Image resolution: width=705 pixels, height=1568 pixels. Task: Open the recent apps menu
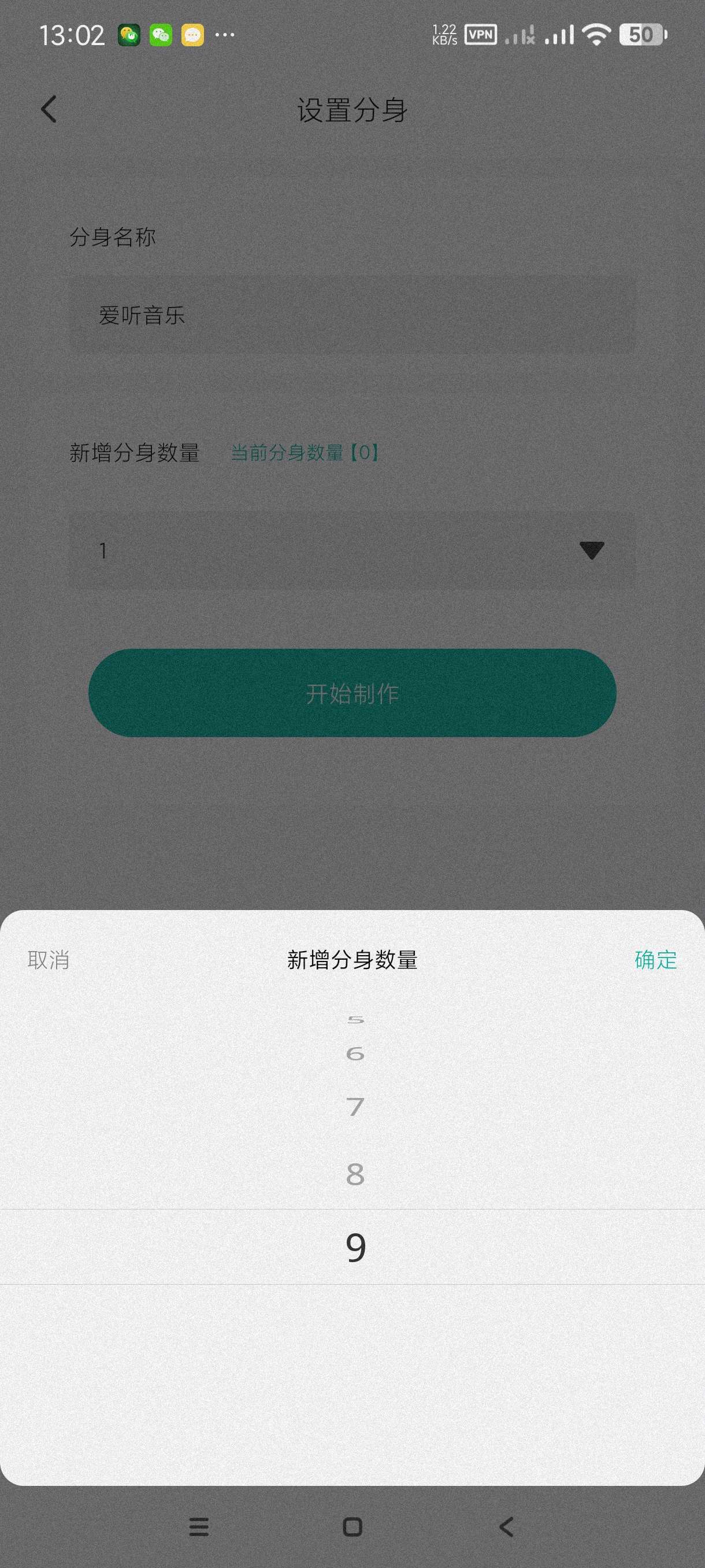(199, 1526)
